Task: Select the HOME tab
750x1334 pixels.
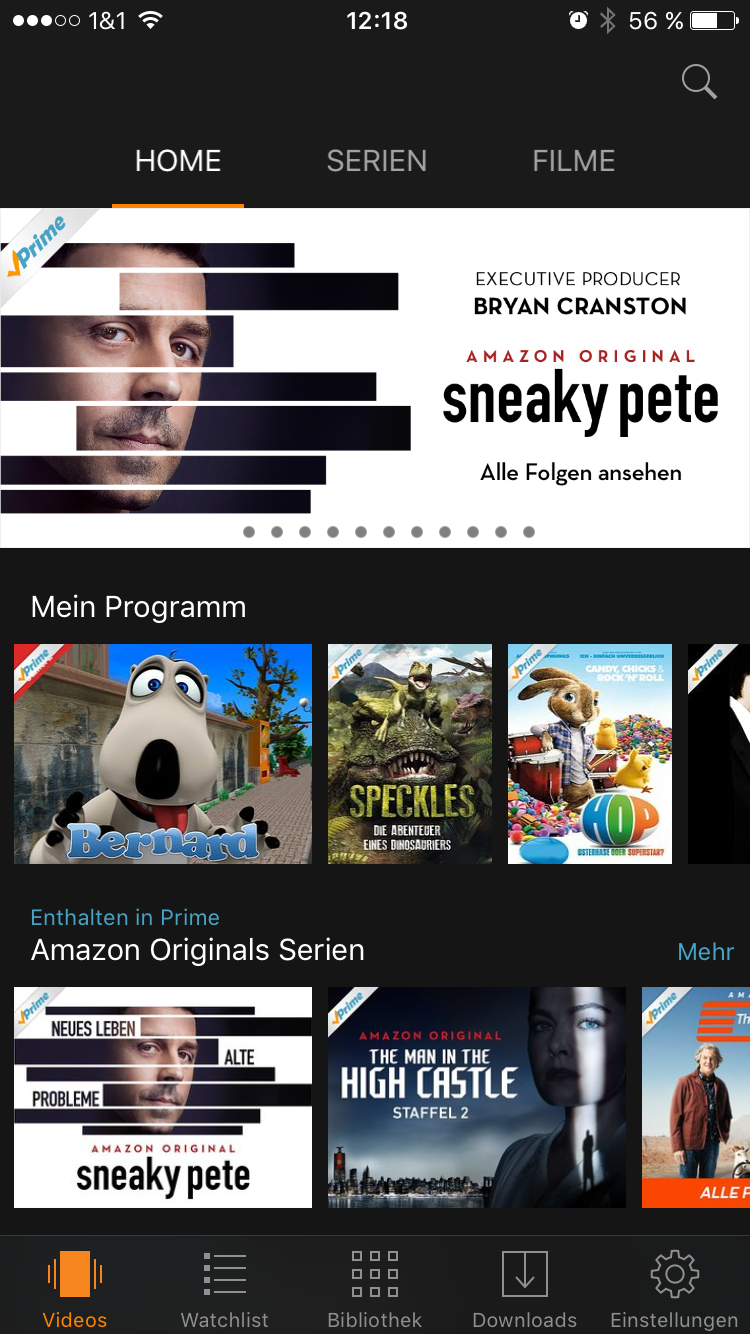Action: (178, 161)
